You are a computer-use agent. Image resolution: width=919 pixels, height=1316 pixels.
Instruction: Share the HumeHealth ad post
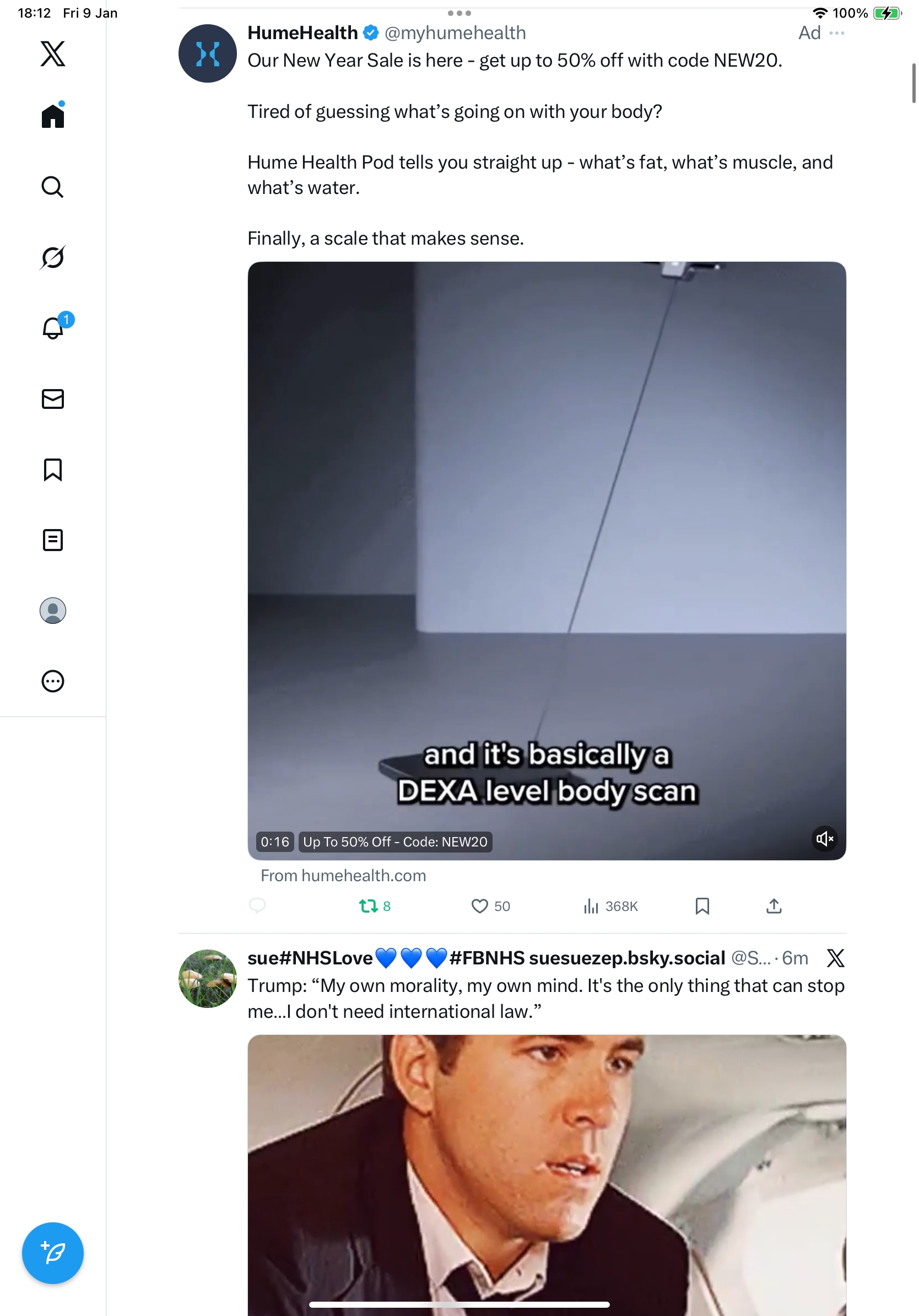coord(774,905)
